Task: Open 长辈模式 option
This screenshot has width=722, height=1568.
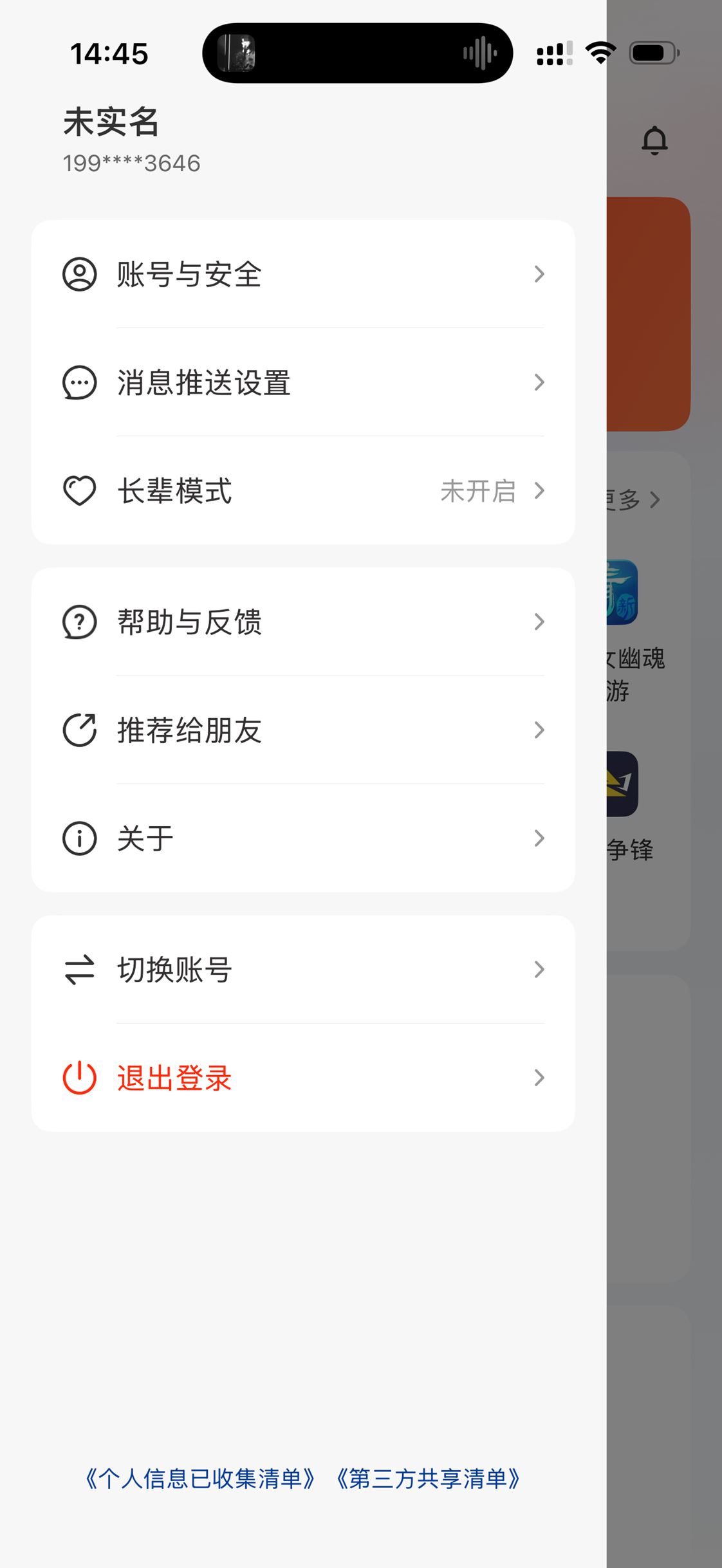Action: (302, 491)
